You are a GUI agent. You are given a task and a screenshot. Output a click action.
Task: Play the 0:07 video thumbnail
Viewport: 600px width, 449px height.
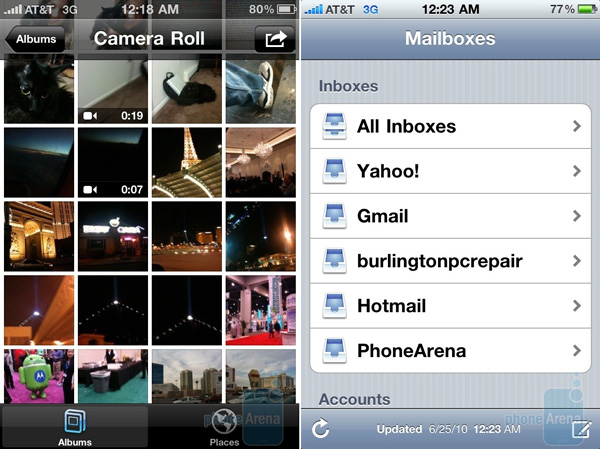(113, 162)
